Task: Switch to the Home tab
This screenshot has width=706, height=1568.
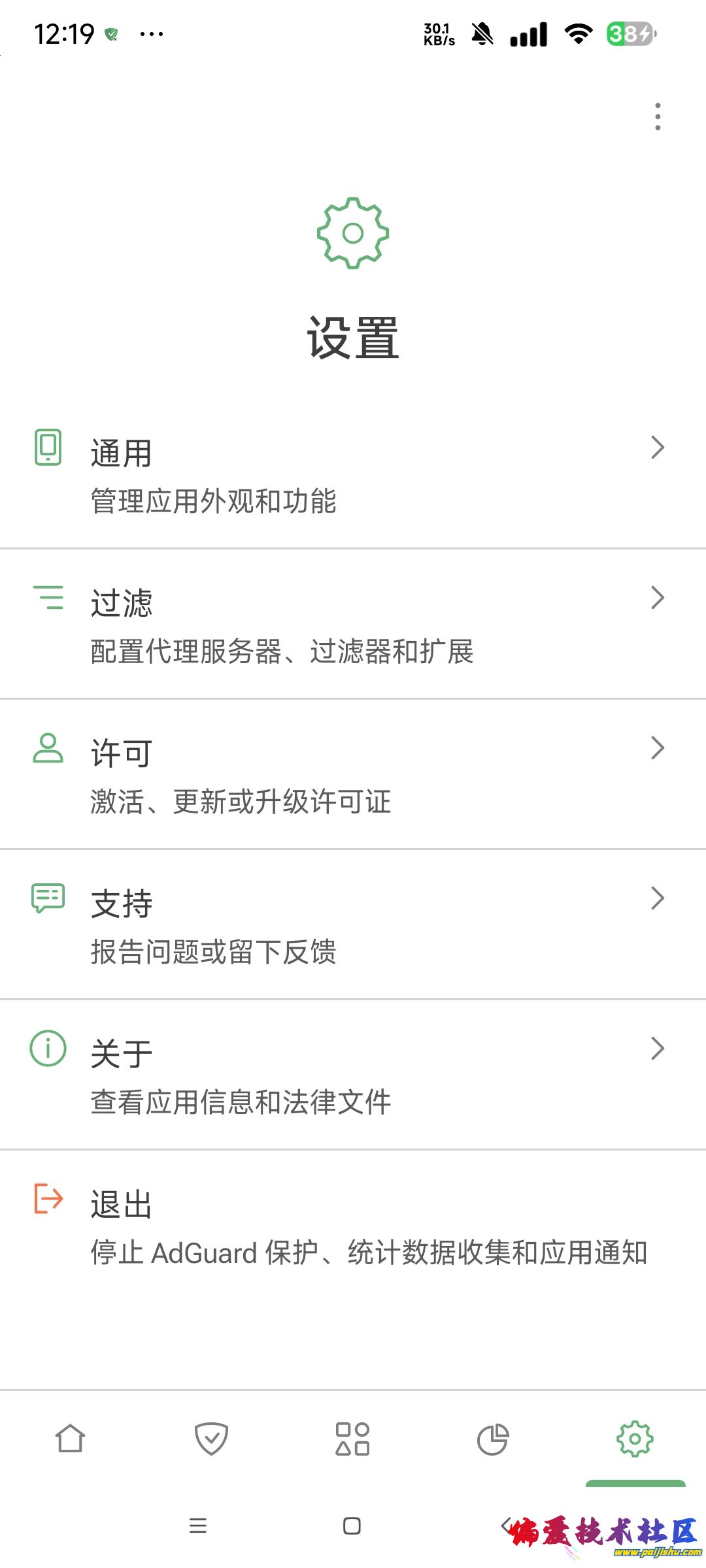Action: pos(71,1439)
